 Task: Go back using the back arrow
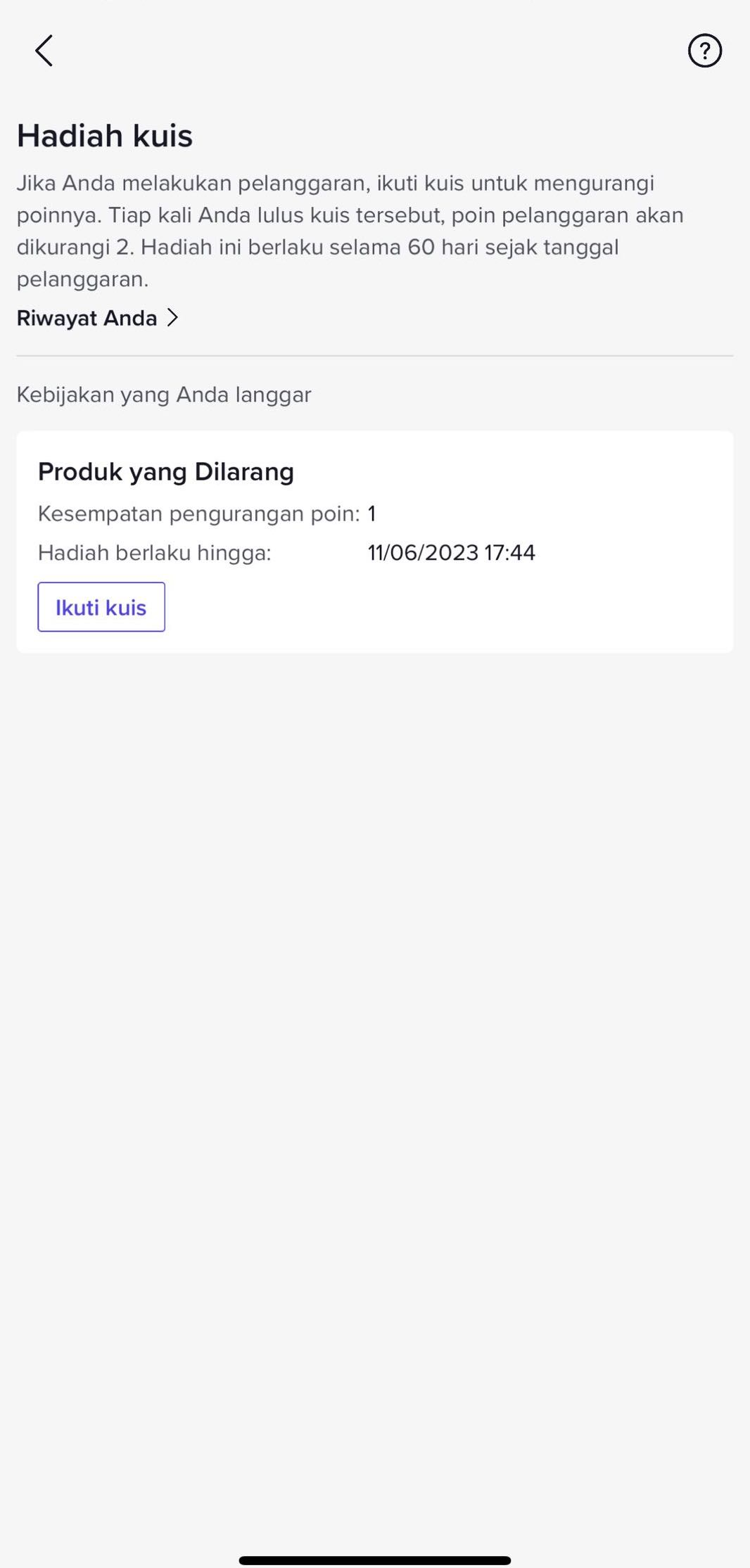[44, 51]
